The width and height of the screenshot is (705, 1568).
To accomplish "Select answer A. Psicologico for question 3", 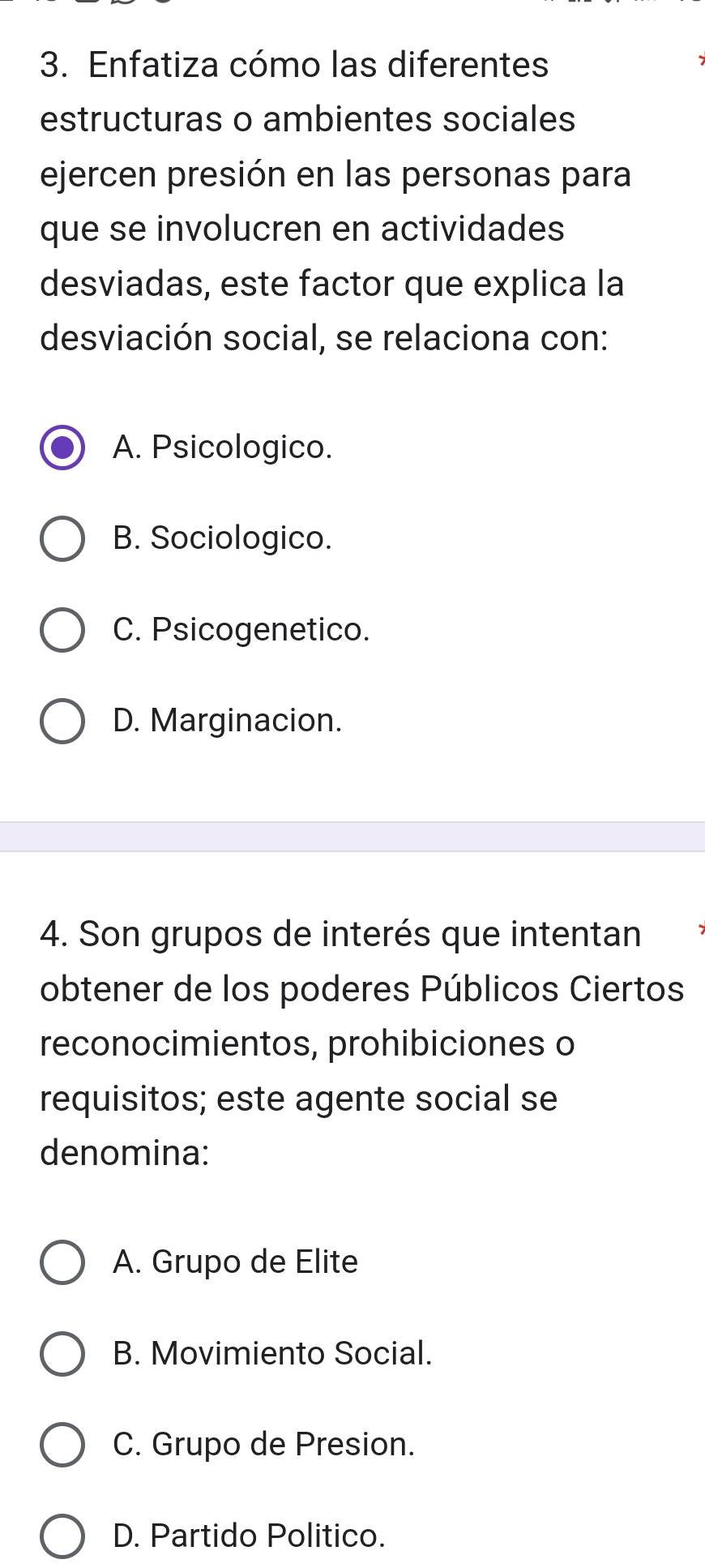I will [62, 447].
